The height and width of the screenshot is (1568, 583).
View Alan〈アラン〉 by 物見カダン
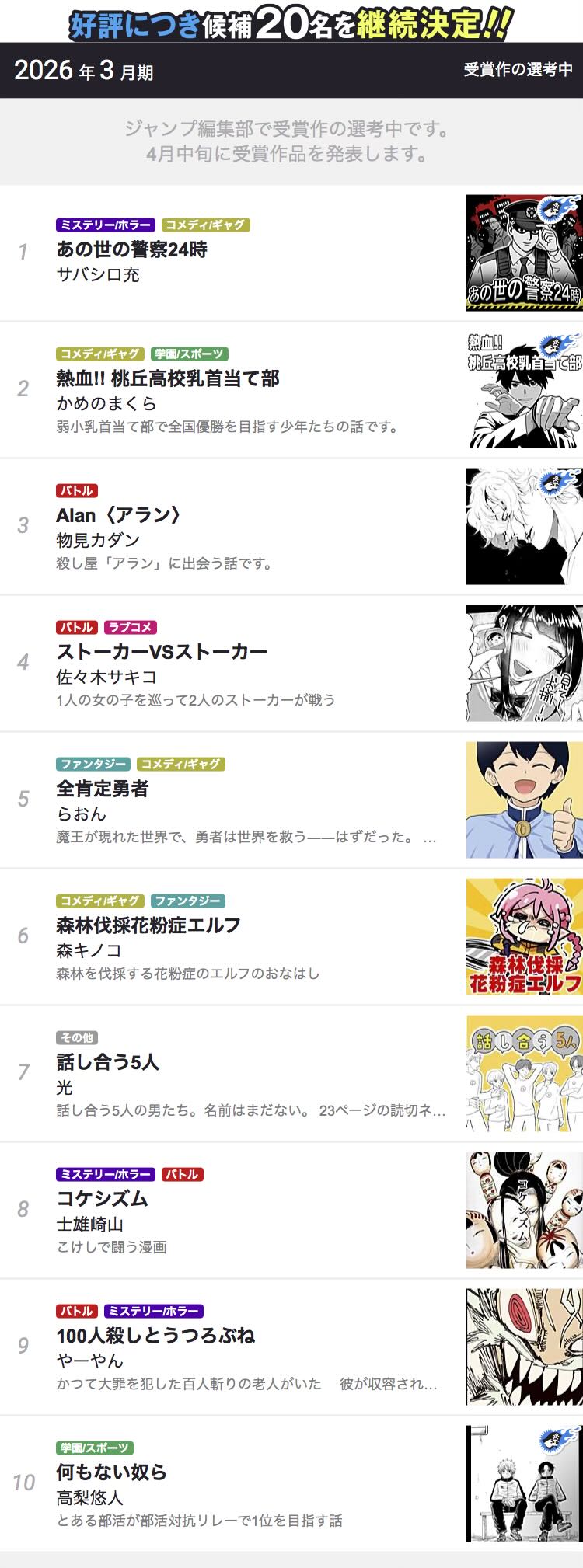118,515
